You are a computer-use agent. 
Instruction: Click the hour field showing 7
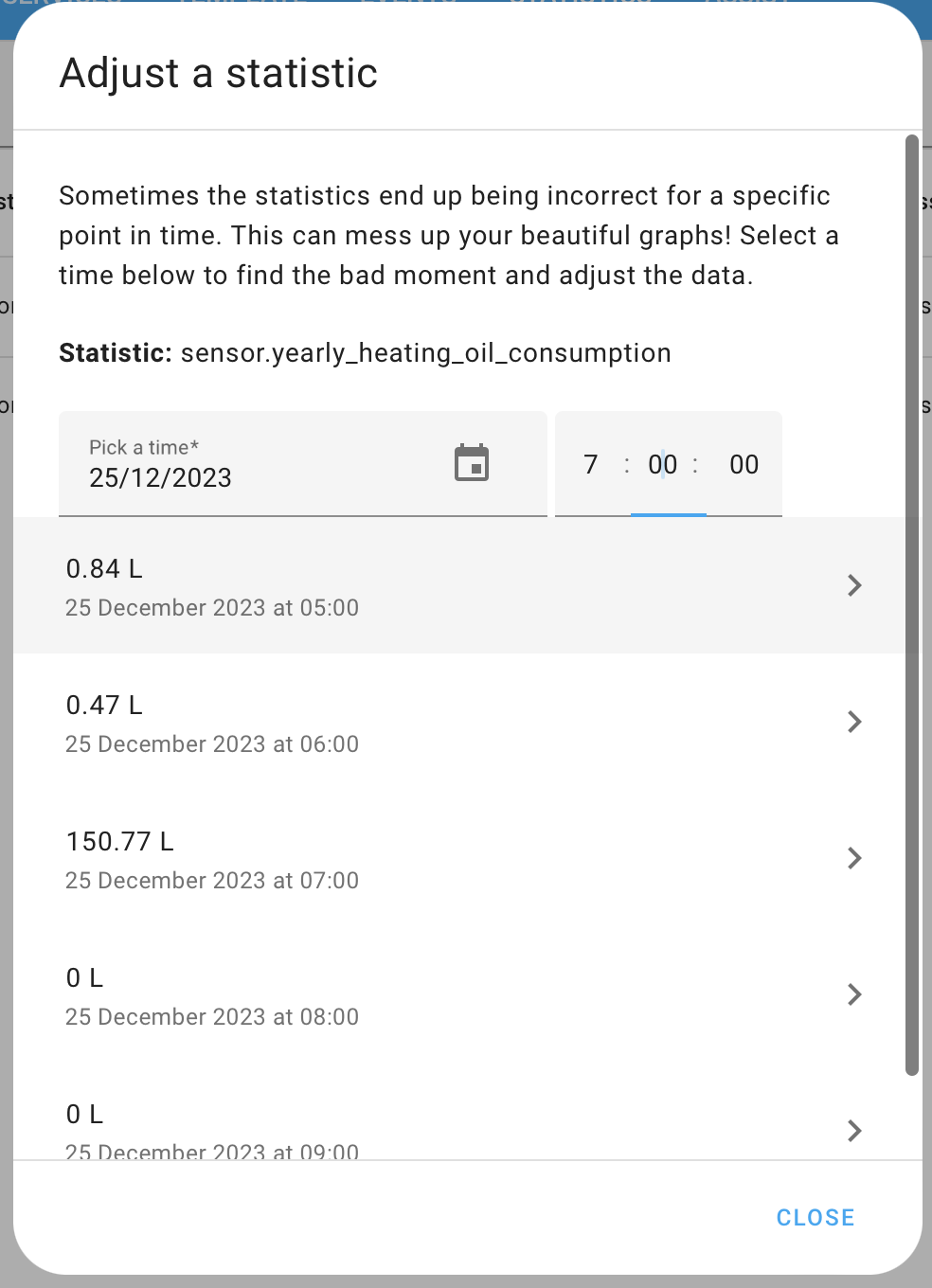[589, 464]
